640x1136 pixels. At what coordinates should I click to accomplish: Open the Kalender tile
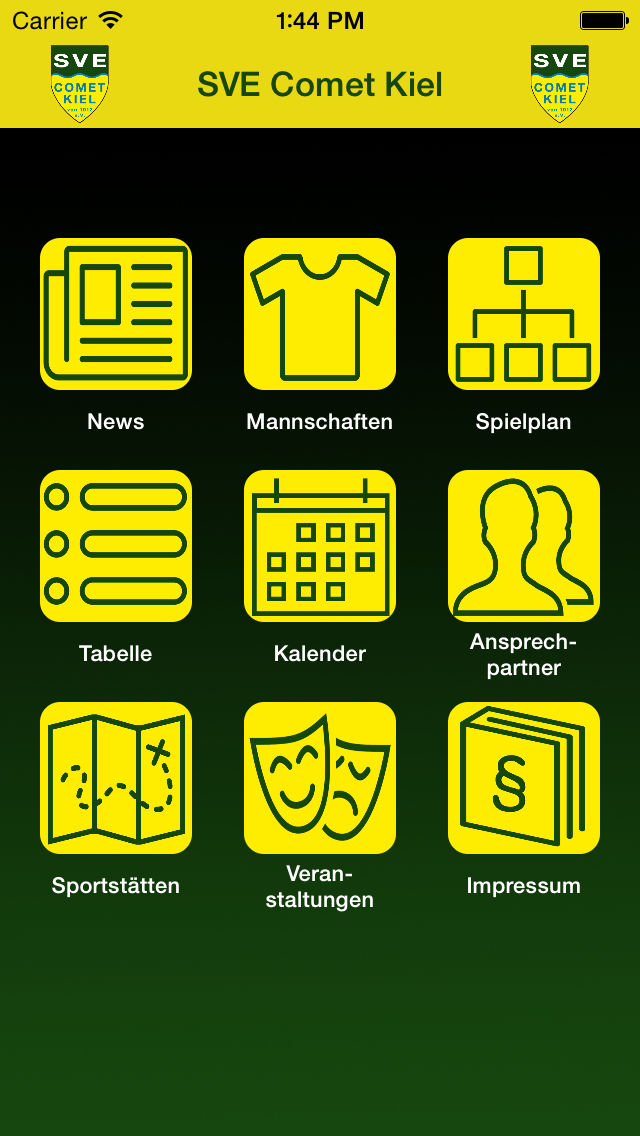click(x=320, y=546)
